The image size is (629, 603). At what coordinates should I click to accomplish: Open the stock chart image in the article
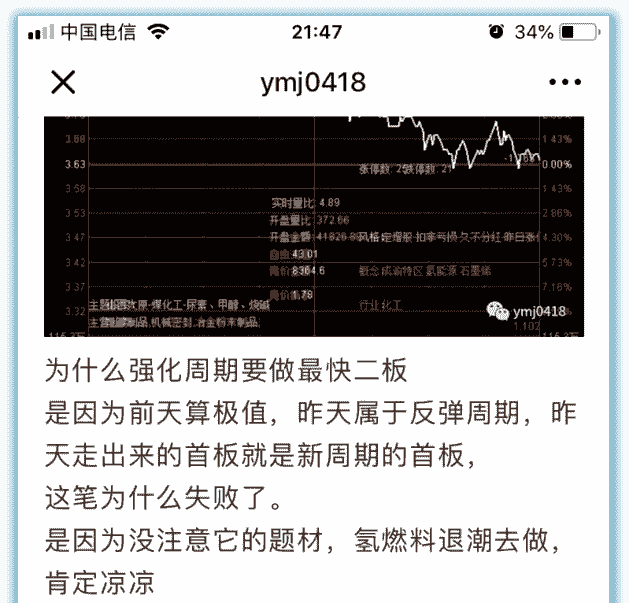[x=313, y=226]
